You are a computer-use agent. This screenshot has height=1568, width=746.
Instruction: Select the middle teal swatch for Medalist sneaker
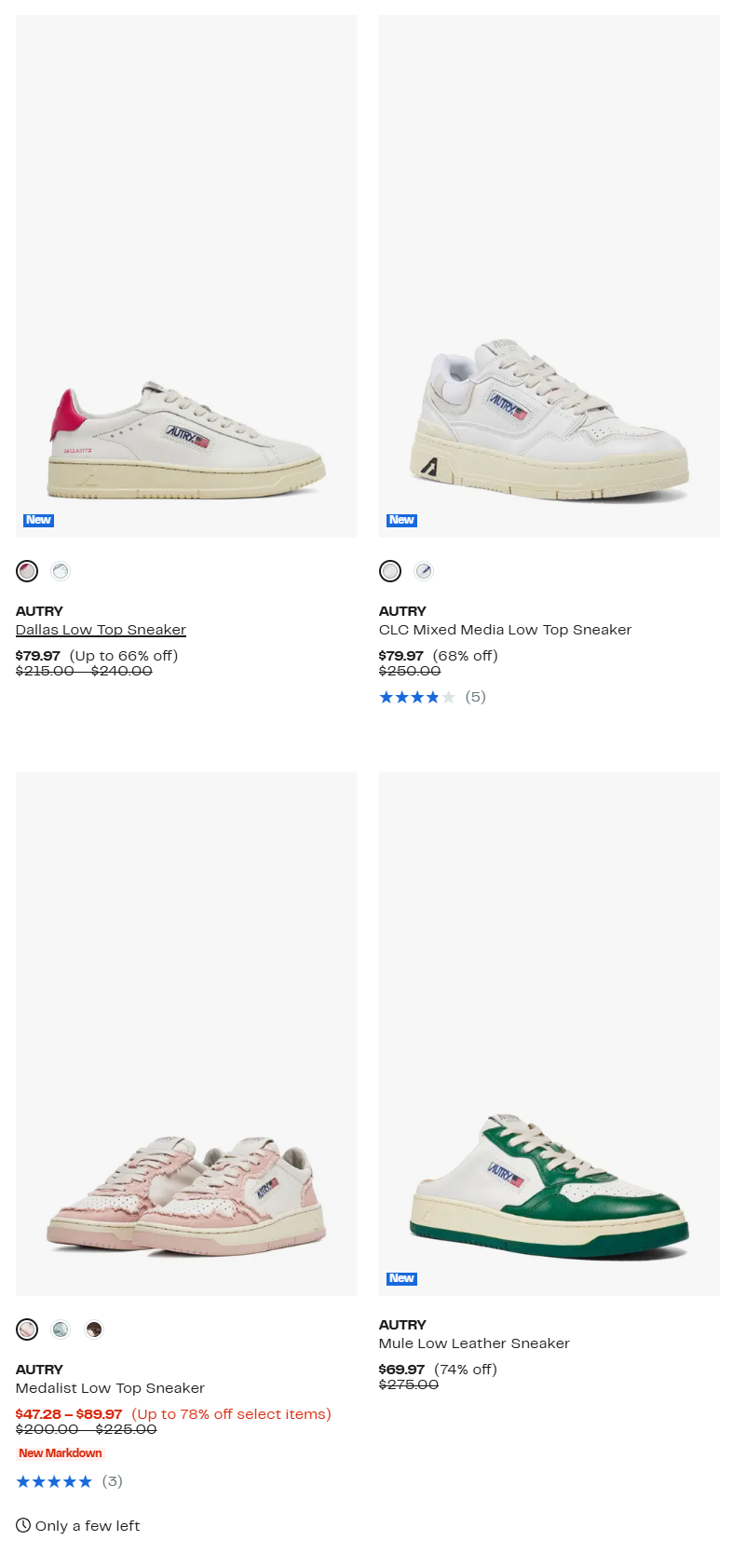[61, 1329]
